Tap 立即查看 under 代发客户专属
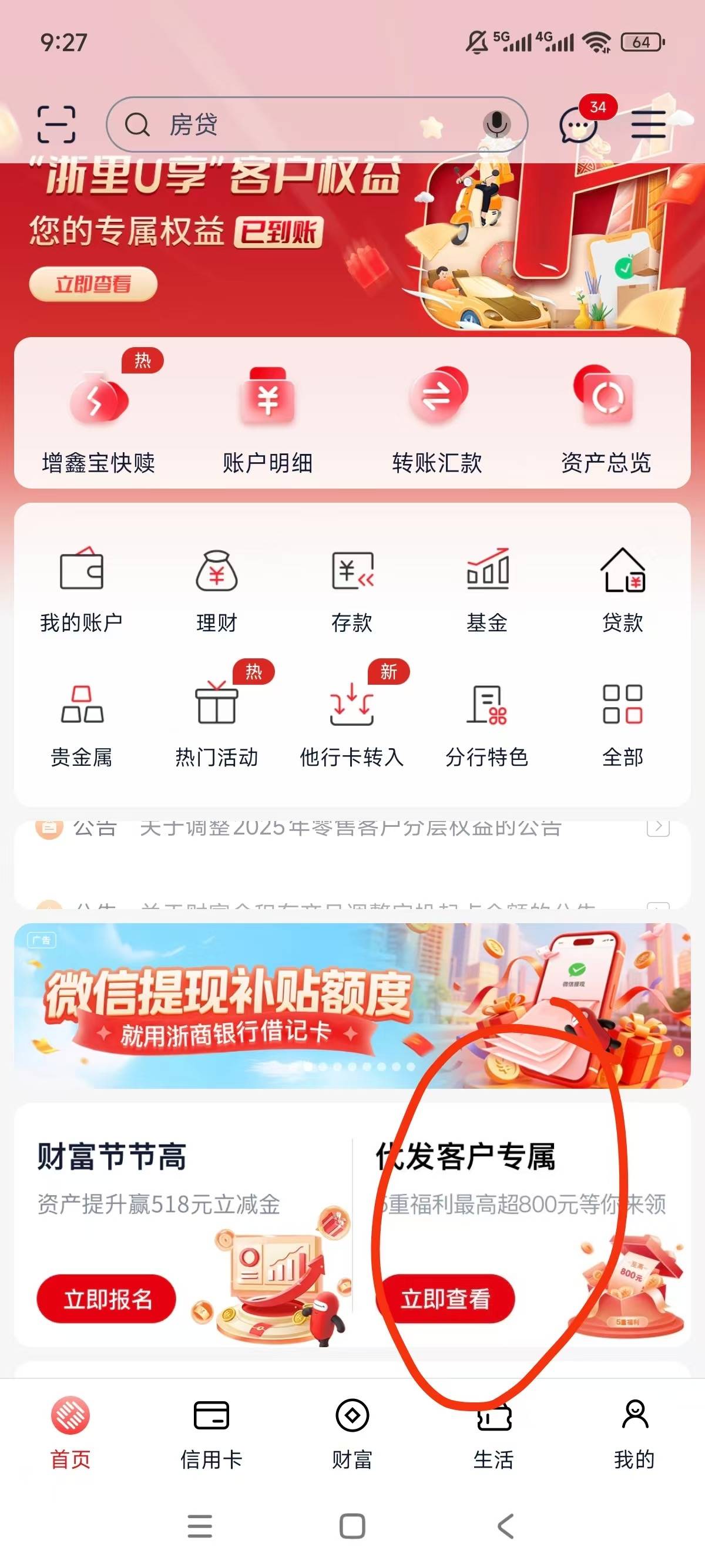The height and width of the screenshot is (1568, 705). click(446, 1298)
